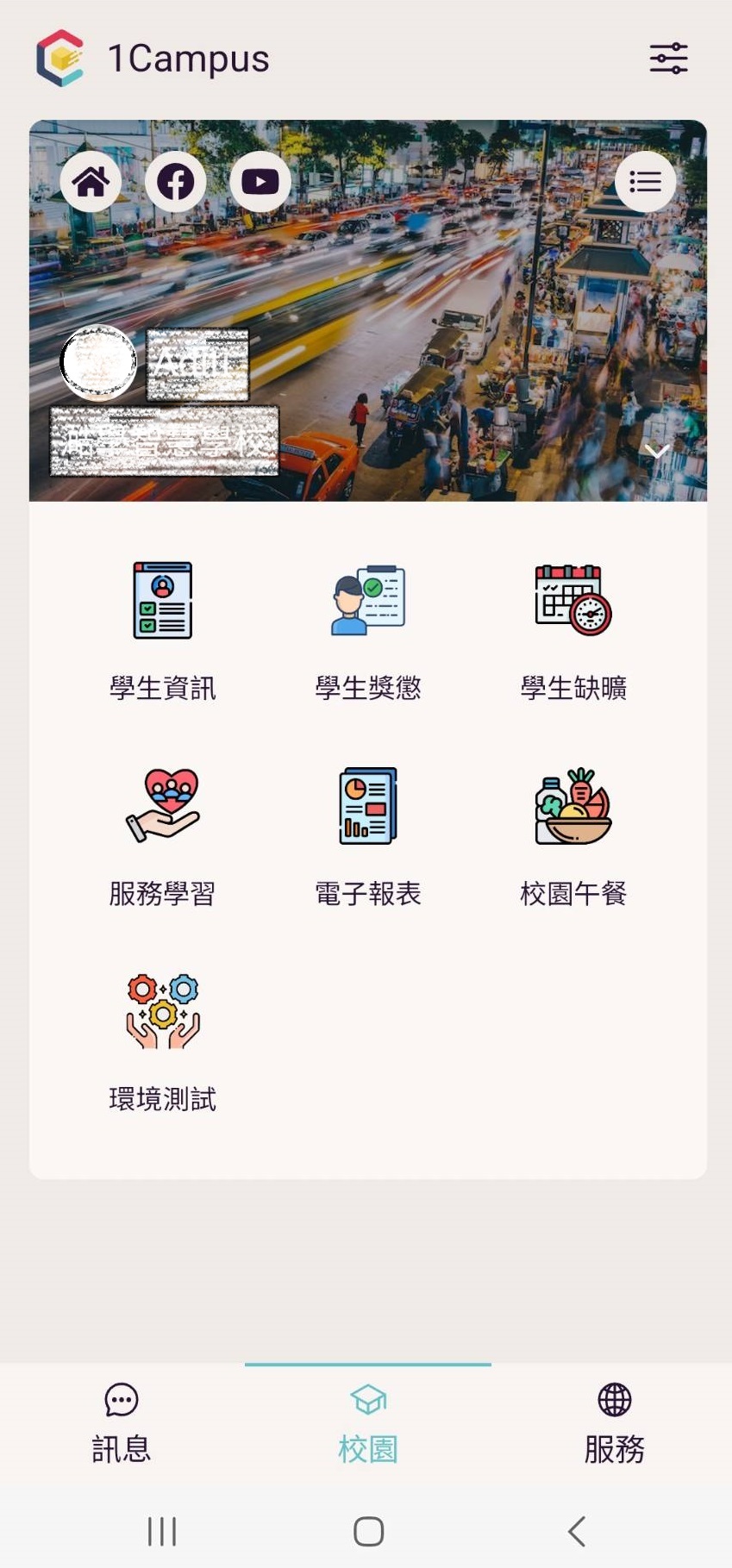Go back with system back button

(577, 1531)
